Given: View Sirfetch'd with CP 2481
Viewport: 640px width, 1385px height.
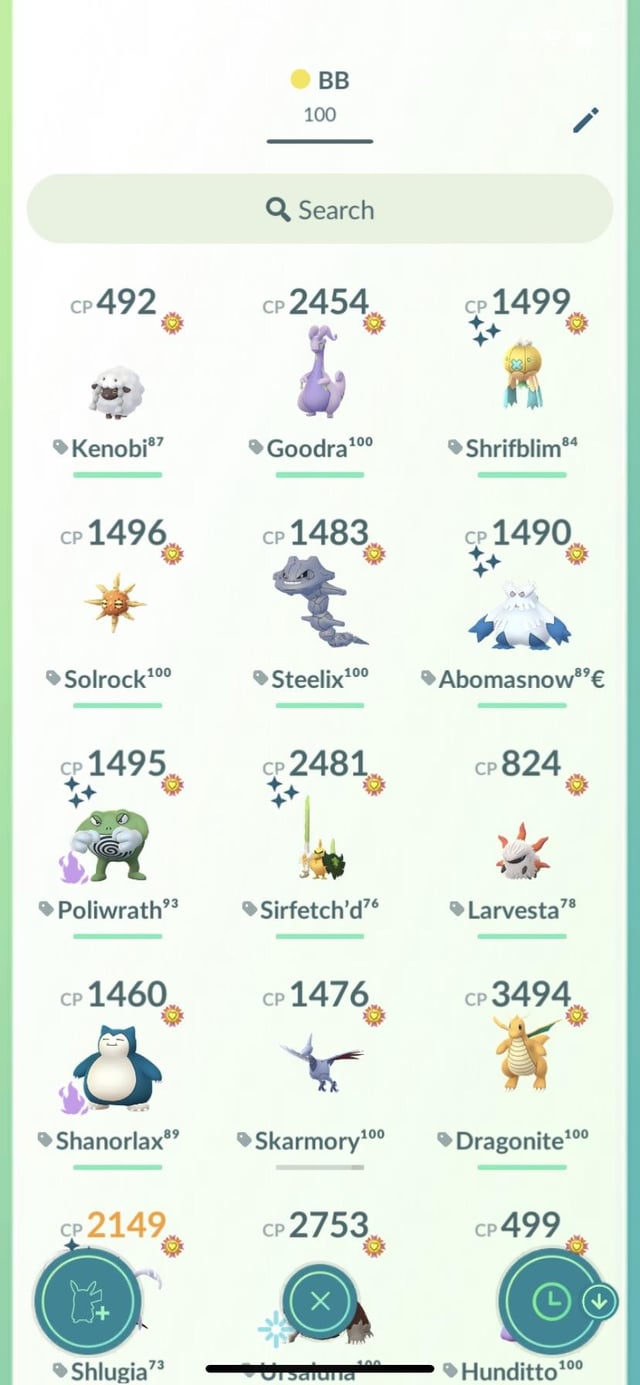Looking at the screenshot, I should point(320,846).
